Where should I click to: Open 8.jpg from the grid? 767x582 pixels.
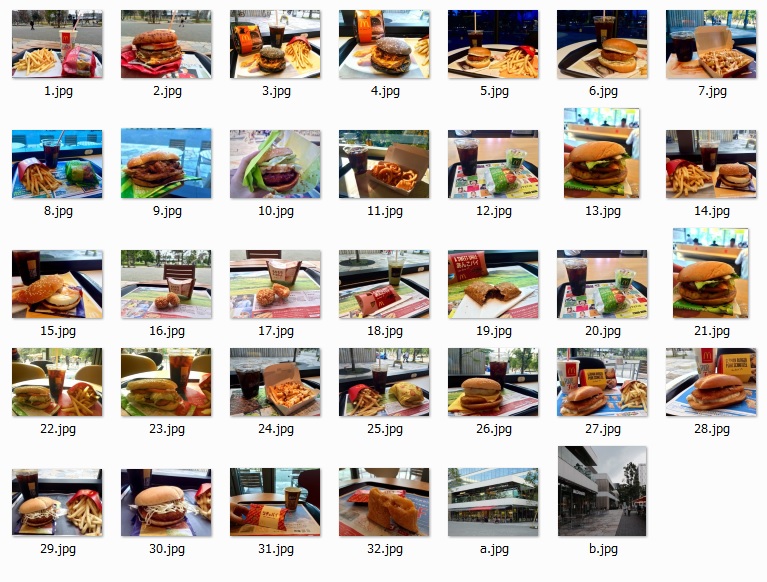click(57, 164)
